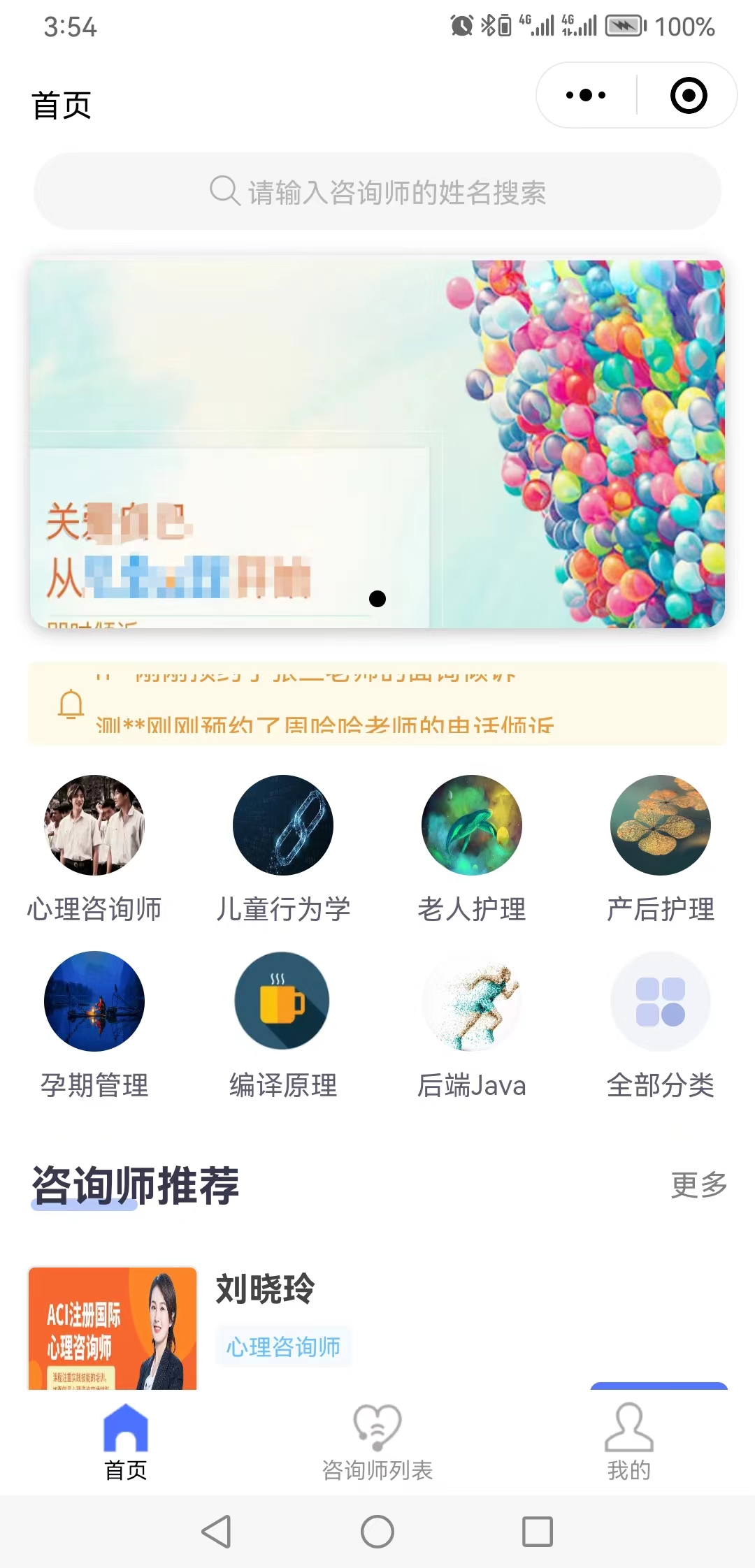
Task: Open the 编译原理 category
Action: (x=283, y=1024)
